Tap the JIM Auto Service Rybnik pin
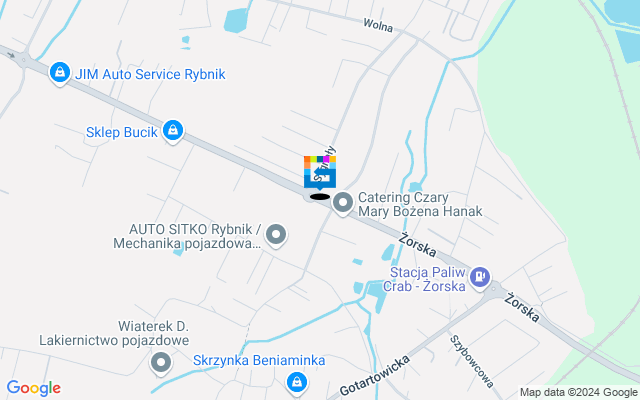640x400 pixels. 60,73
